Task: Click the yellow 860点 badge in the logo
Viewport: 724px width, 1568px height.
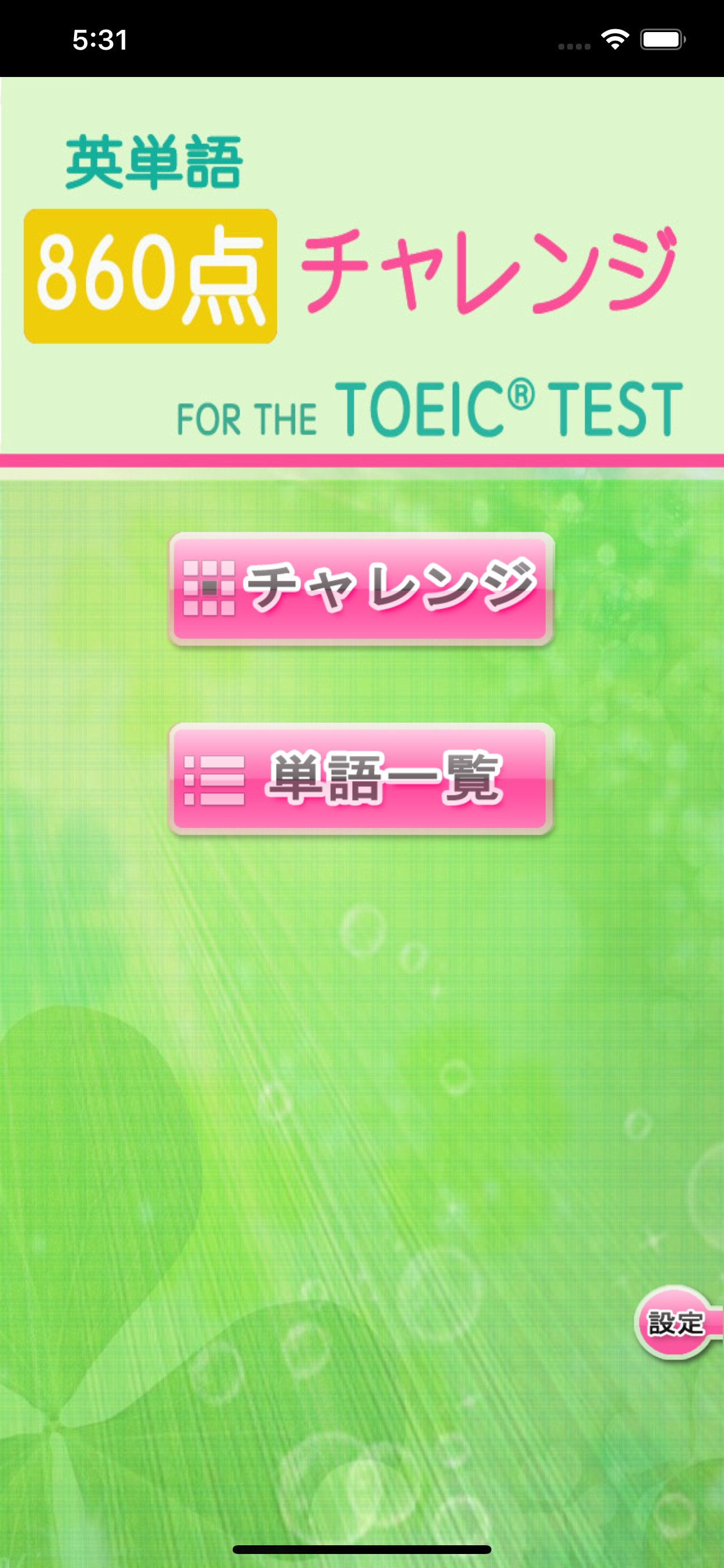Action: click(152, 275)
